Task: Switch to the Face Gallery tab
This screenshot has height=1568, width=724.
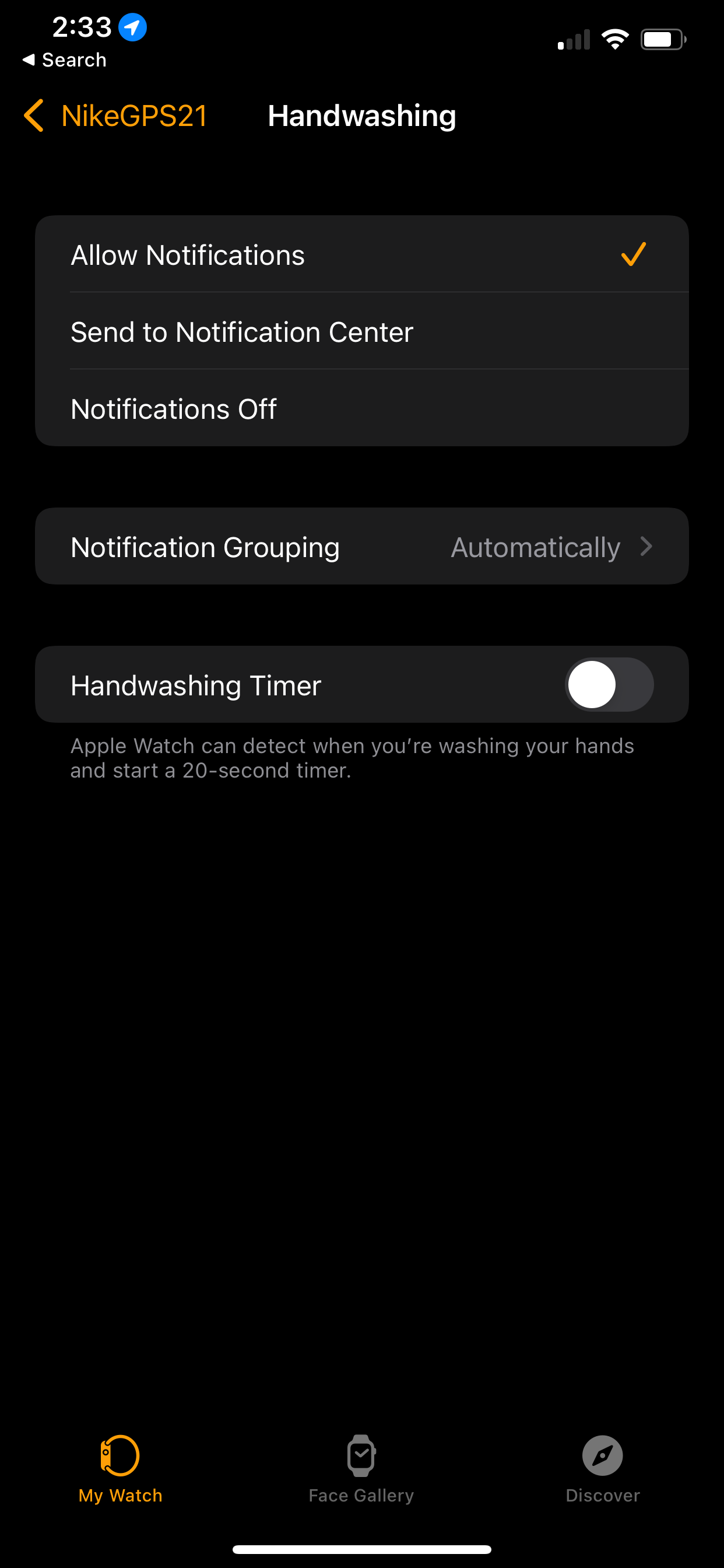Action: click(x=361, y=1473)
